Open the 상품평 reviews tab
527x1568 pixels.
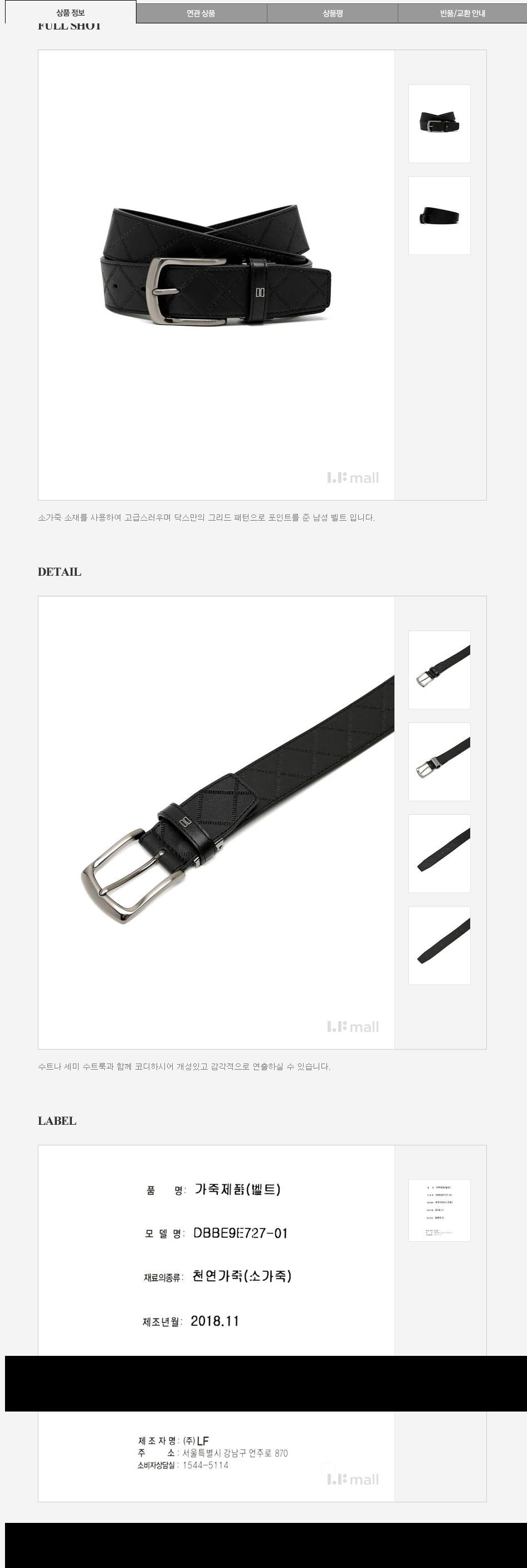coord(333,13)
